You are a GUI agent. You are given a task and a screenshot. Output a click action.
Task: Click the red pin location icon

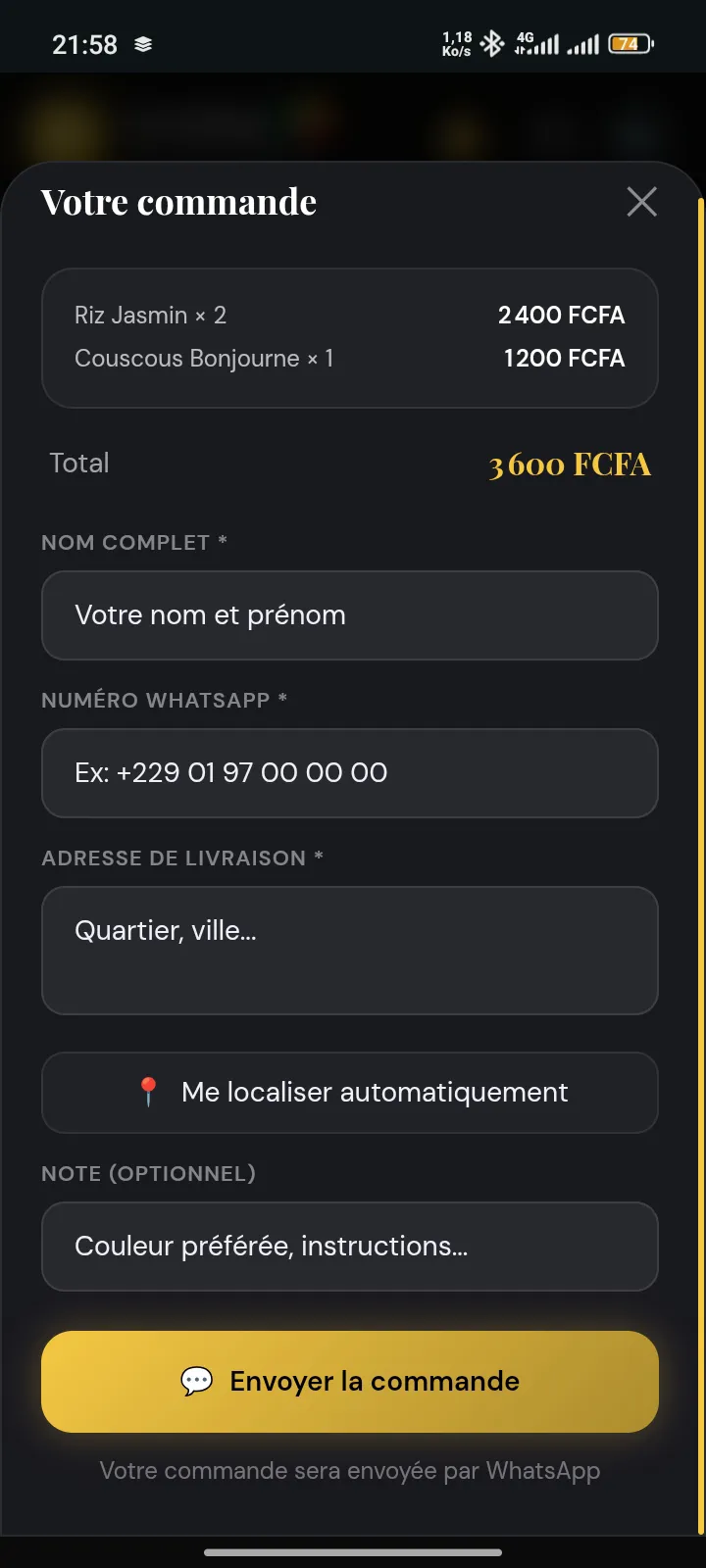coord(150,1092)
